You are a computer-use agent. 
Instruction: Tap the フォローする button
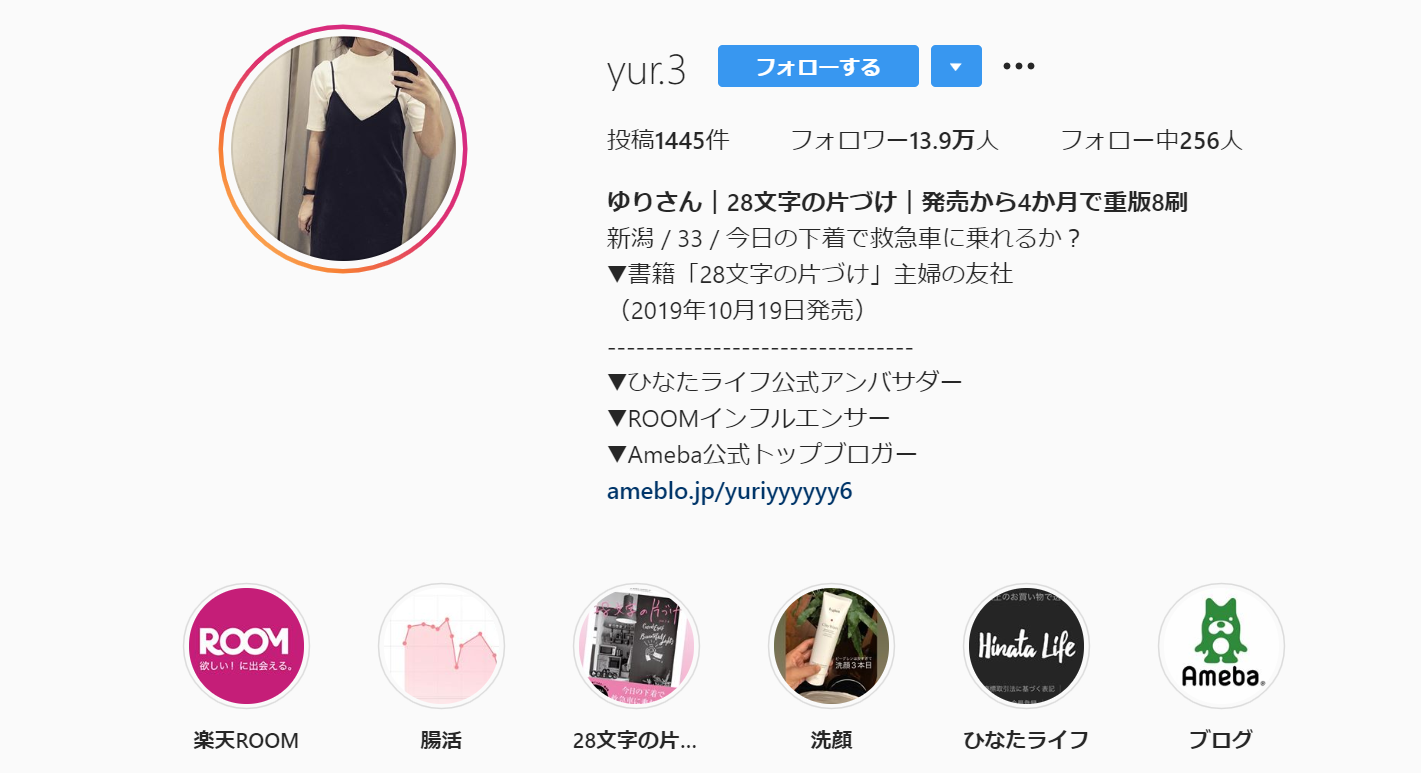818,67
